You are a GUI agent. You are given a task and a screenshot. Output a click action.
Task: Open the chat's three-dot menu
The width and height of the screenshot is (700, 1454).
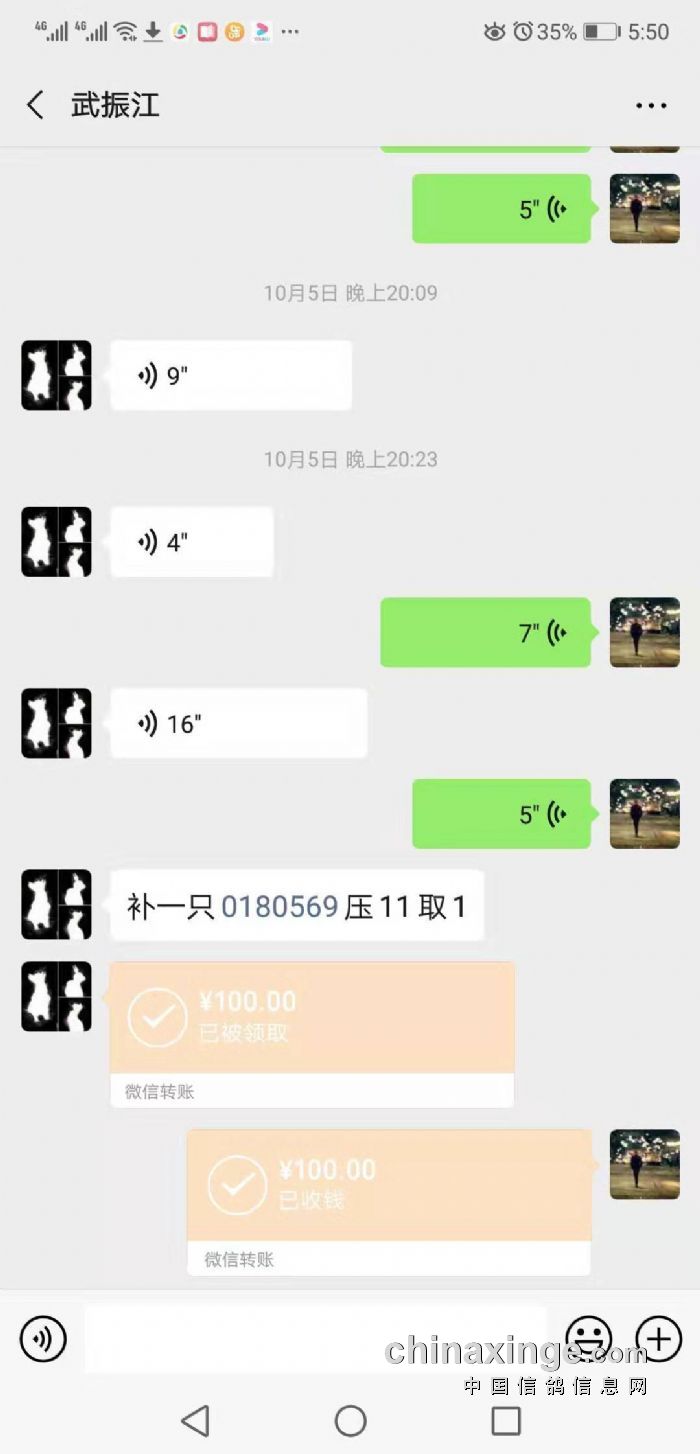pos(651,105)
